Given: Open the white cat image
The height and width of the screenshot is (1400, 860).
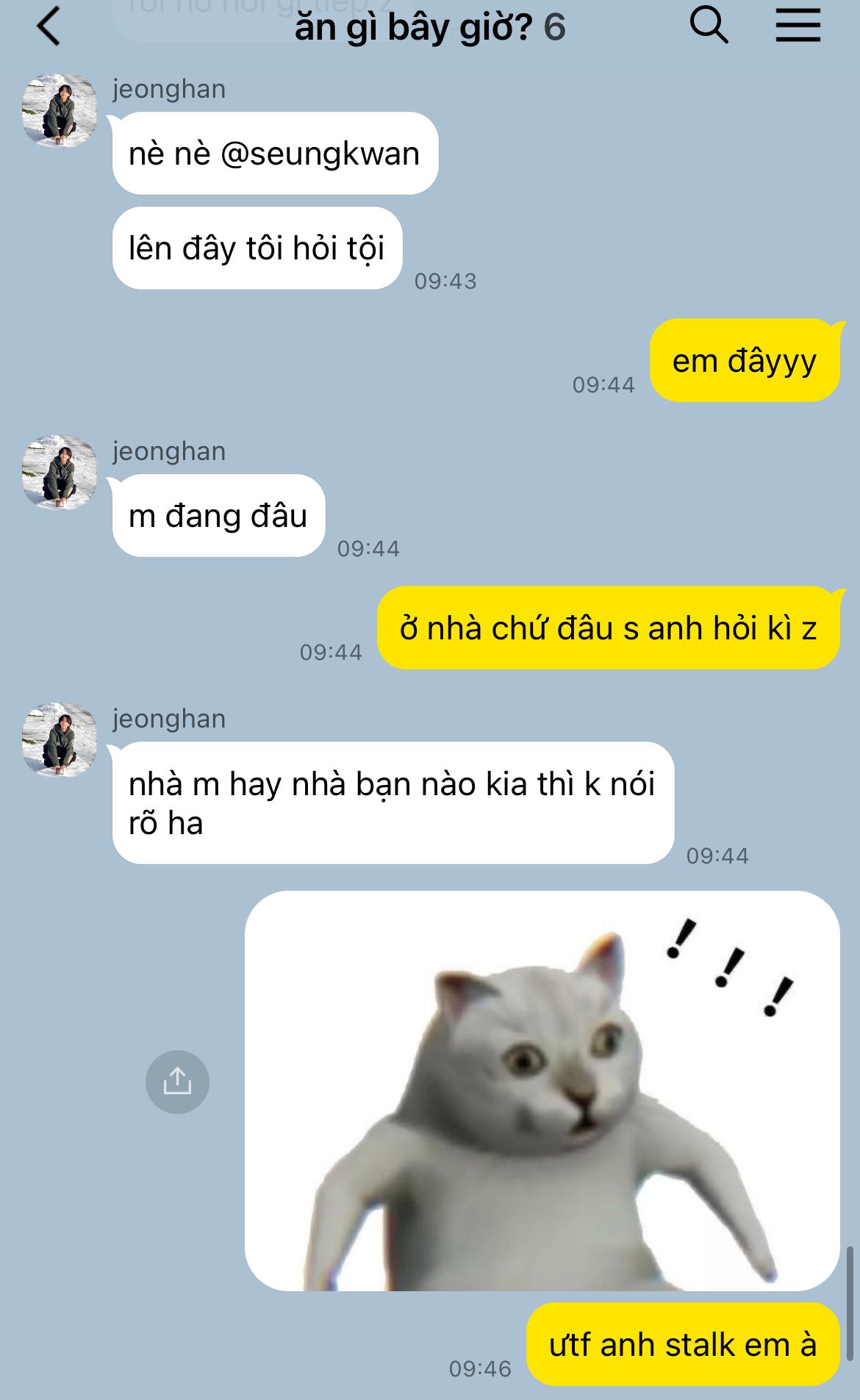Looking at the screenshot, I should [x=542, y=1091].
